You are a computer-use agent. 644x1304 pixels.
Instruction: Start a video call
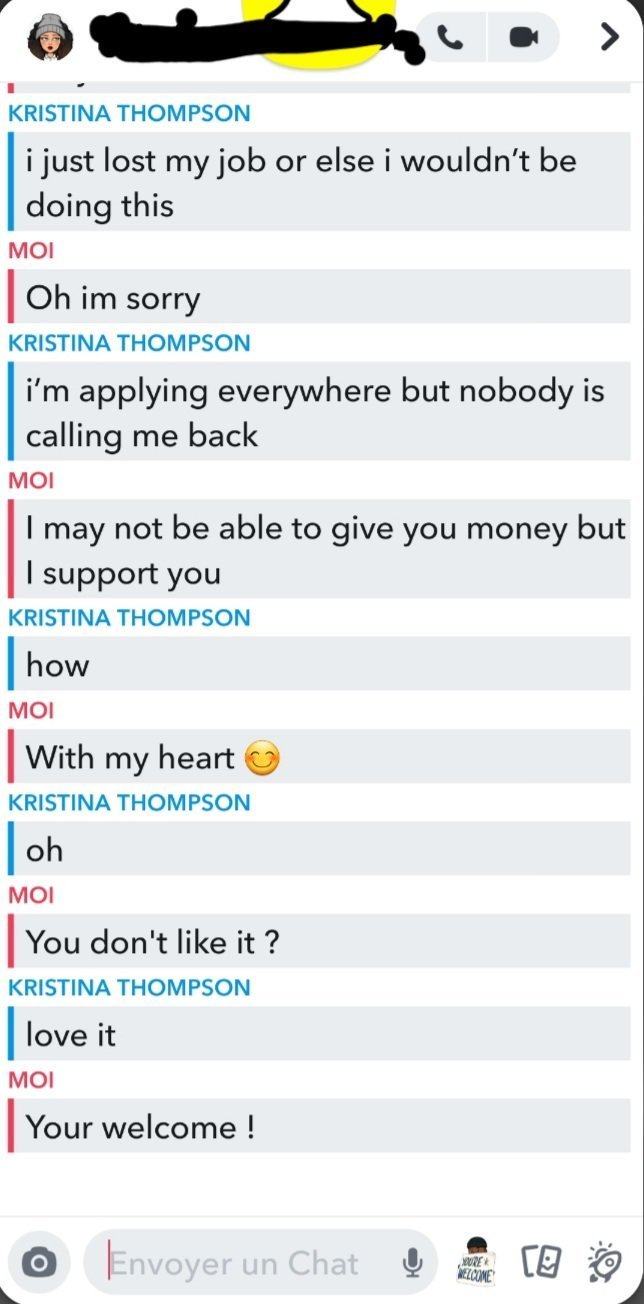pyautogui.click(x=524, y=37)
